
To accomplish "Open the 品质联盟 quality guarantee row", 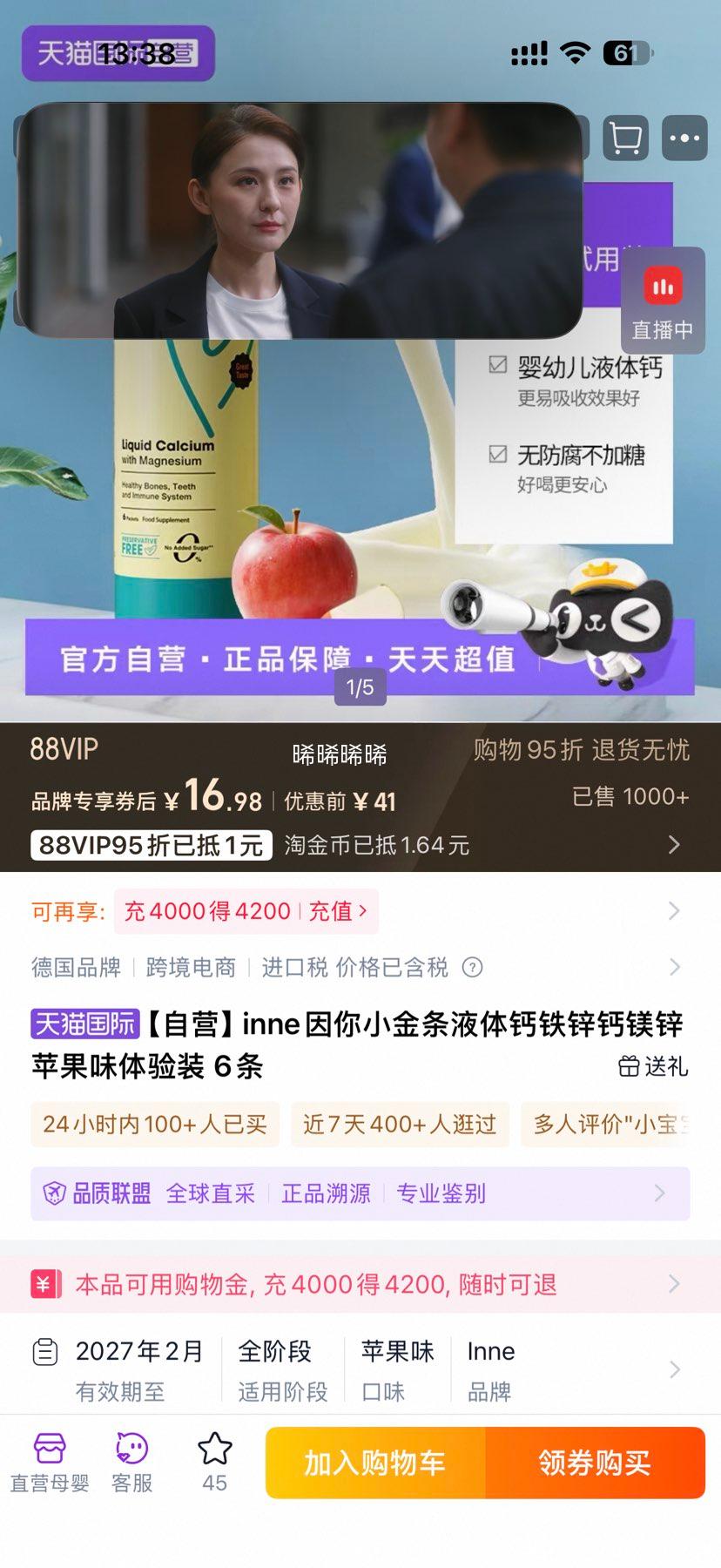I will [x=360, y=1193].
